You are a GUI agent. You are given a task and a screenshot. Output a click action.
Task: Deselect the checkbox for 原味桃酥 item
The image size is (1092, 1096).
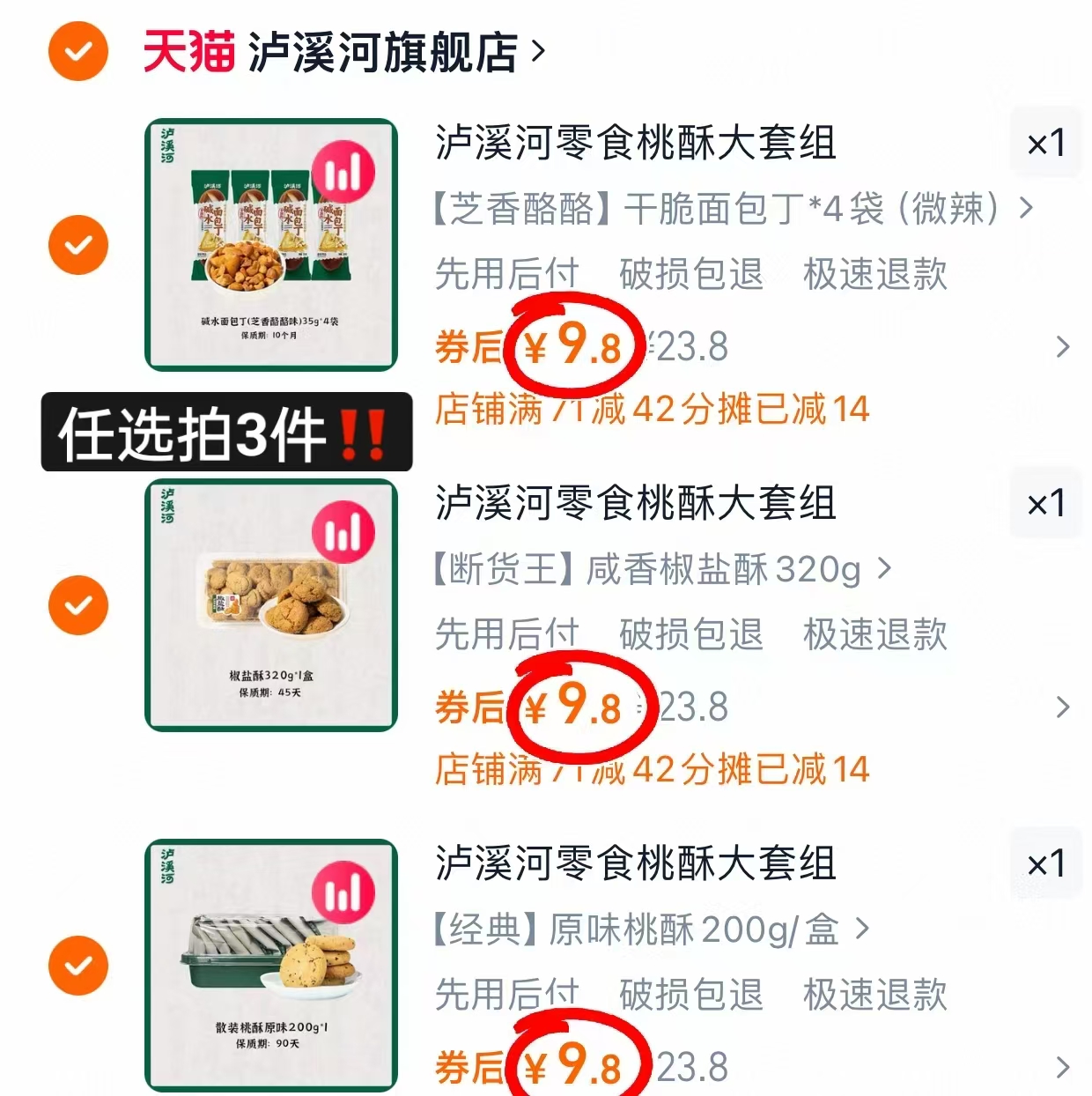point(78,966)
